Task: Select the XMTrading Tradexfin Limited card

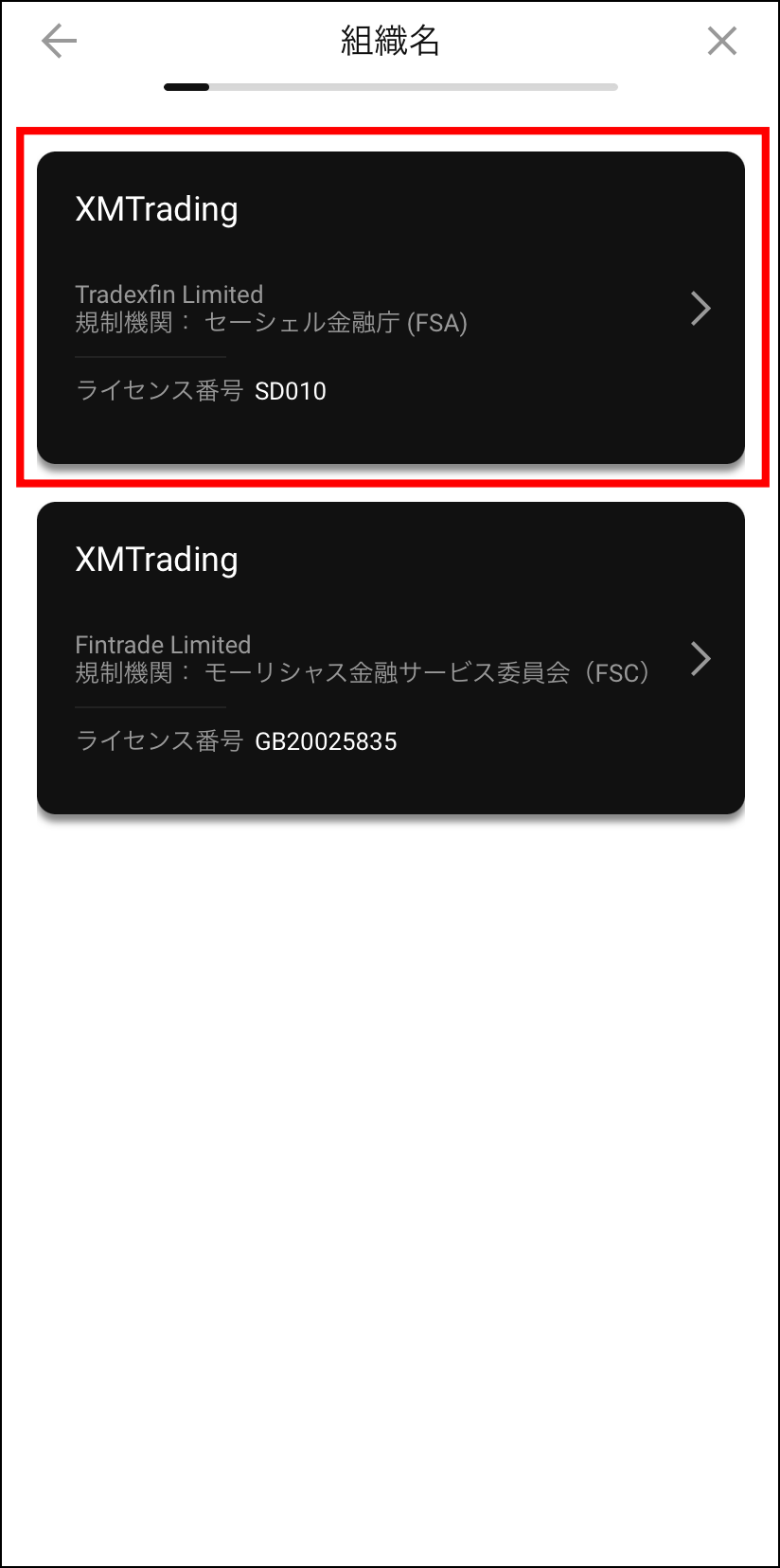Action: tap(391, 308)
